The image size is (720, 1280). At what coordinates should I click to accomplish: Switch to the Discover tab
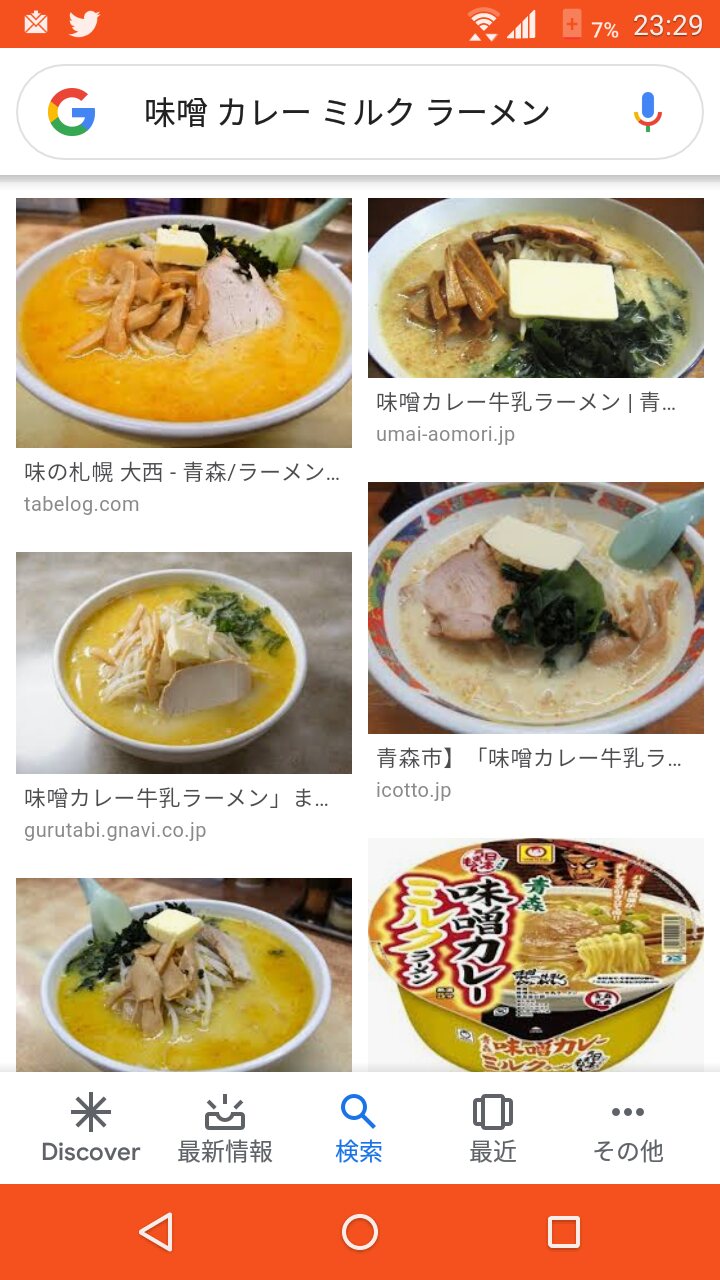coord(91,1128)
